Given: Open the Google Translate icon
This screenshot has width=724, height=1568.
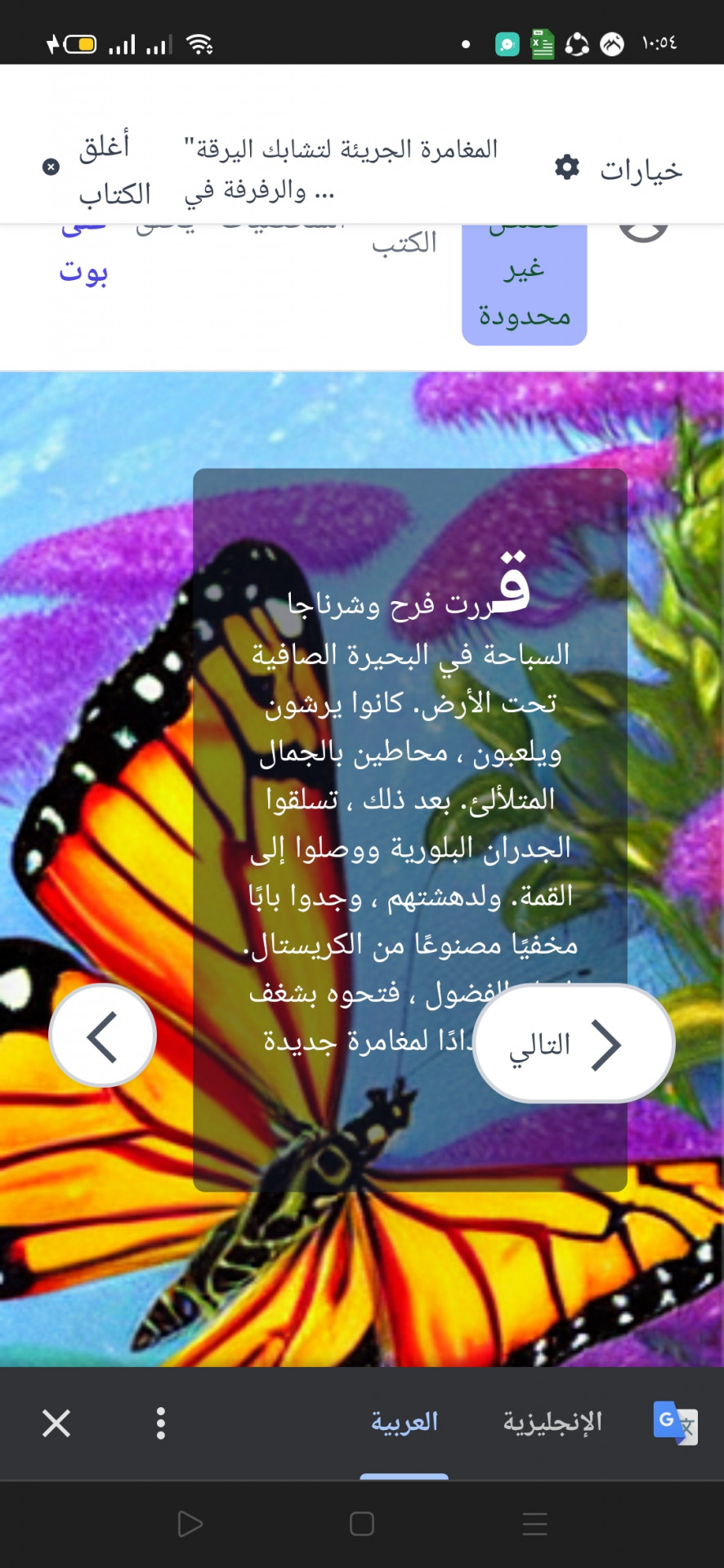Looking at the screenshot, I should pyautogui.click(x=675, y=1423).
